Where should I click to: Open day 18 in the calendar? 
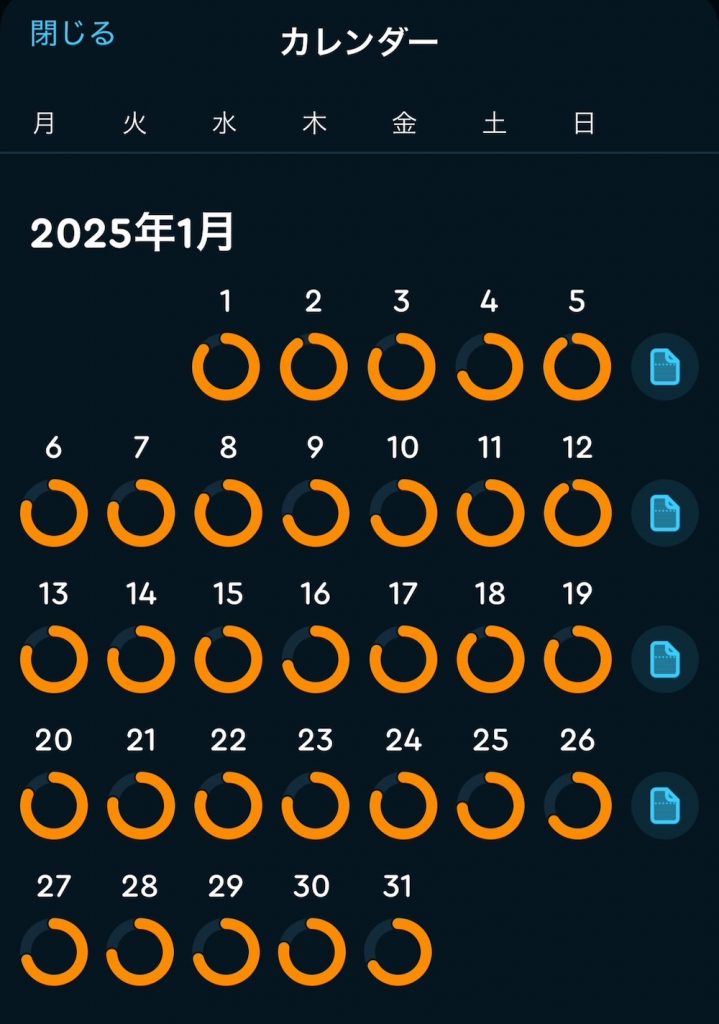pos(490,659)
